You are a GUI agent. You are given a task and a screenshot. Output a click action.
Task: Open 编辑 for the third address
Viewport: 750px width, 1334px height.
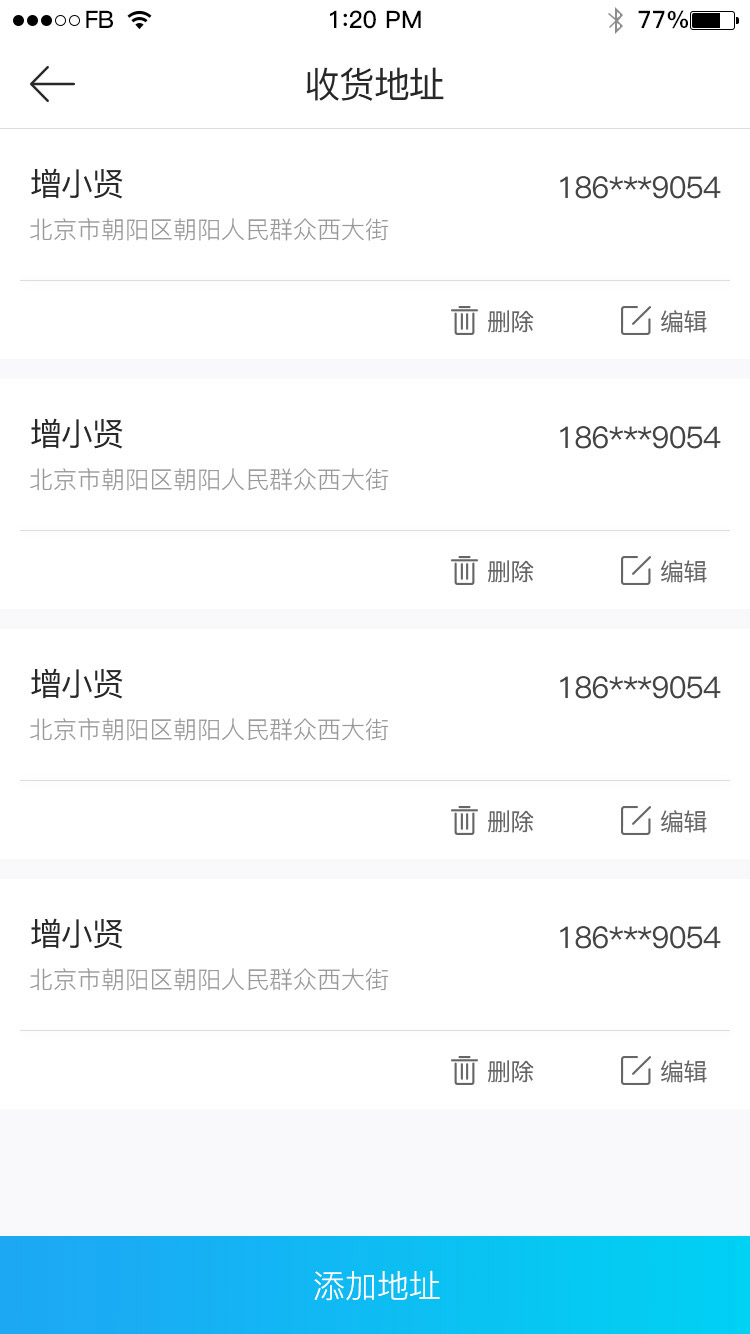[x=664, y=821]
